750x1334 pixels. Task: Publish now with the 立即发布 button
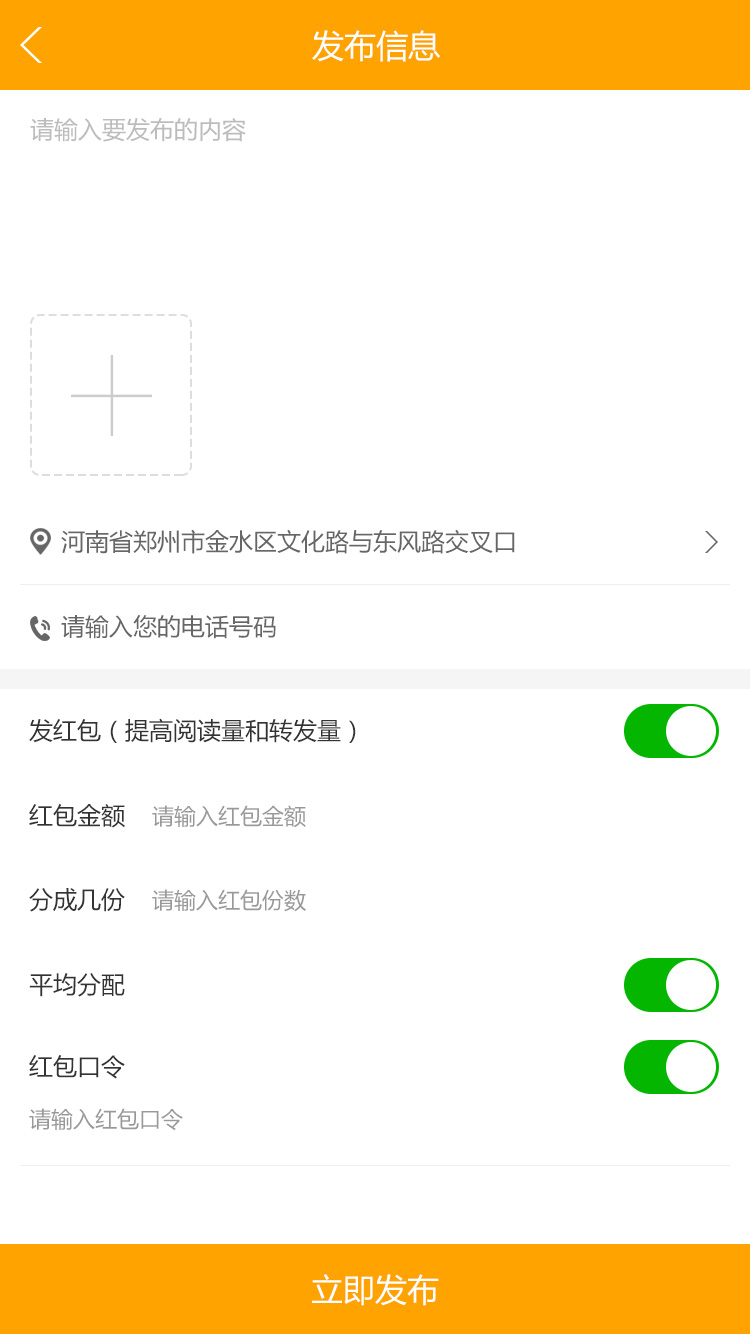pyautogui.click(x=375, y=1289)
